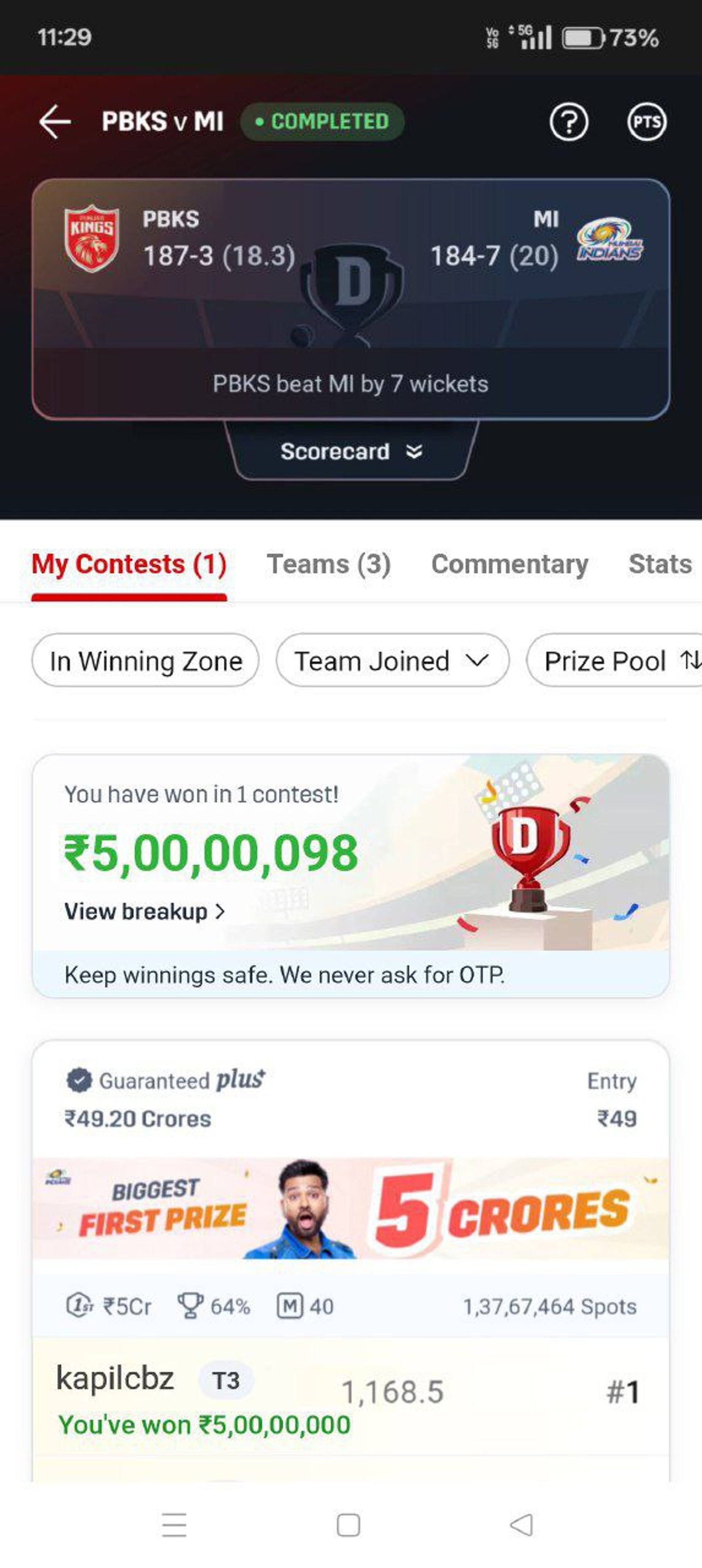The width and height of the screenshot is (702, 1568).
Task: Switch to the Commentary tab
Action: coord(510,564)
